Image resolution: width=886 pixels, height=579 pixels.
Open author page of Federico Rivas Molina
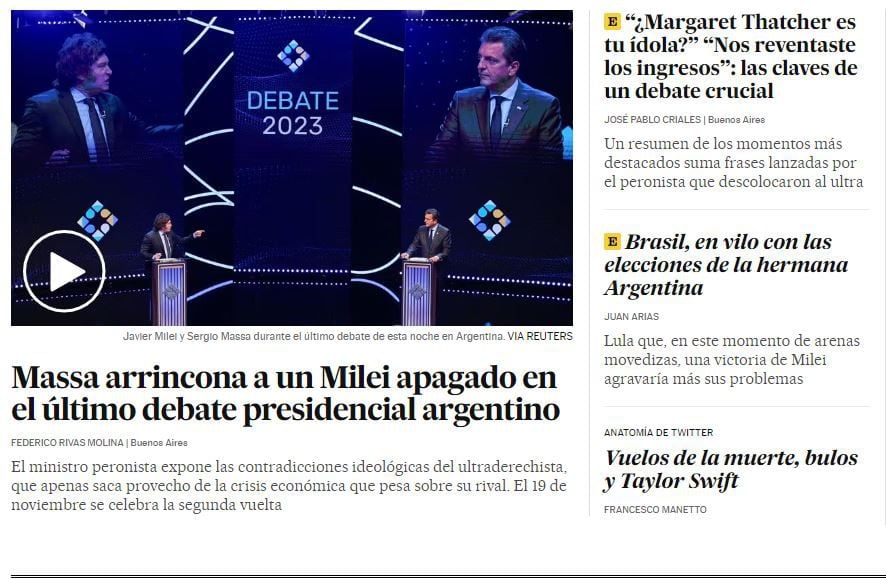pos(68,442)
